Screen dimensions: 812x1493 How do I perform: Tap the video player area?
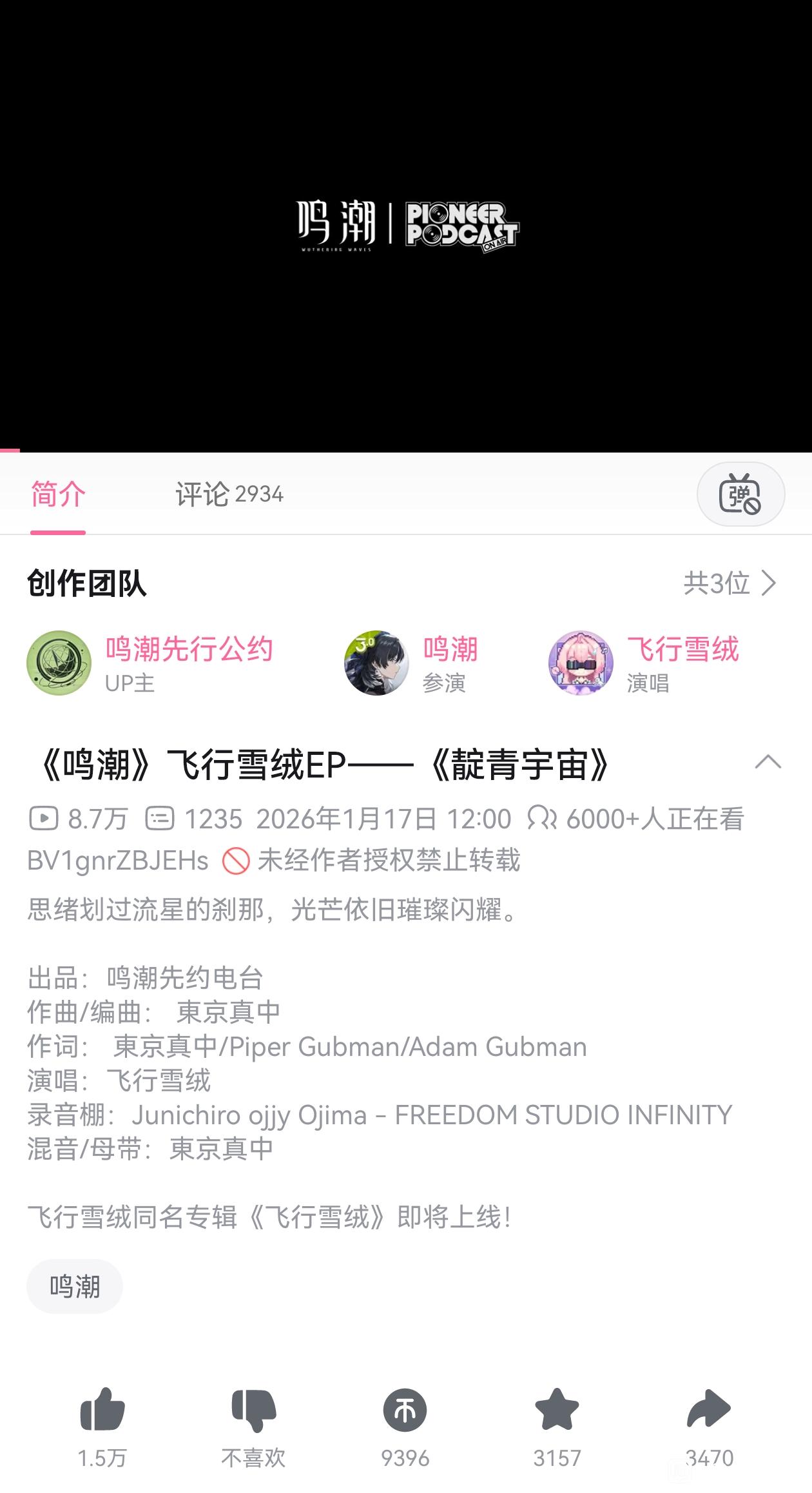[x=406, y=226]
